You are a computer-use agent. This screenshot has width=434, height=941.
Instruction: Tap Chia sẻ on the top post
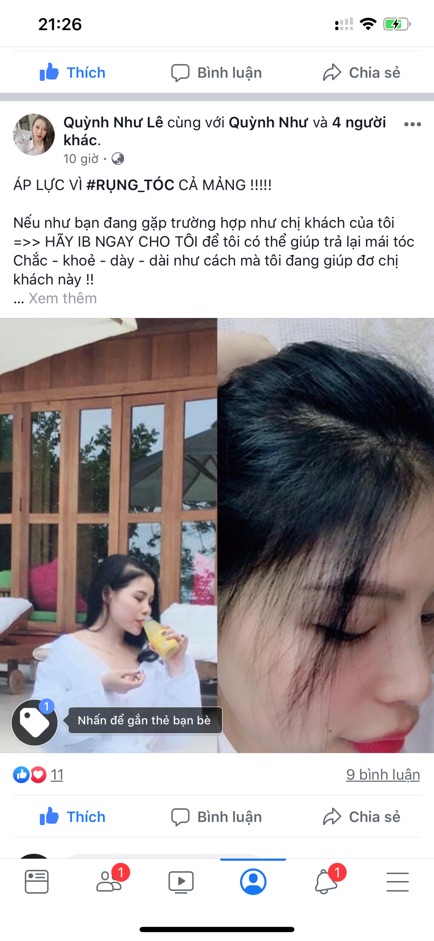point(361,73)
